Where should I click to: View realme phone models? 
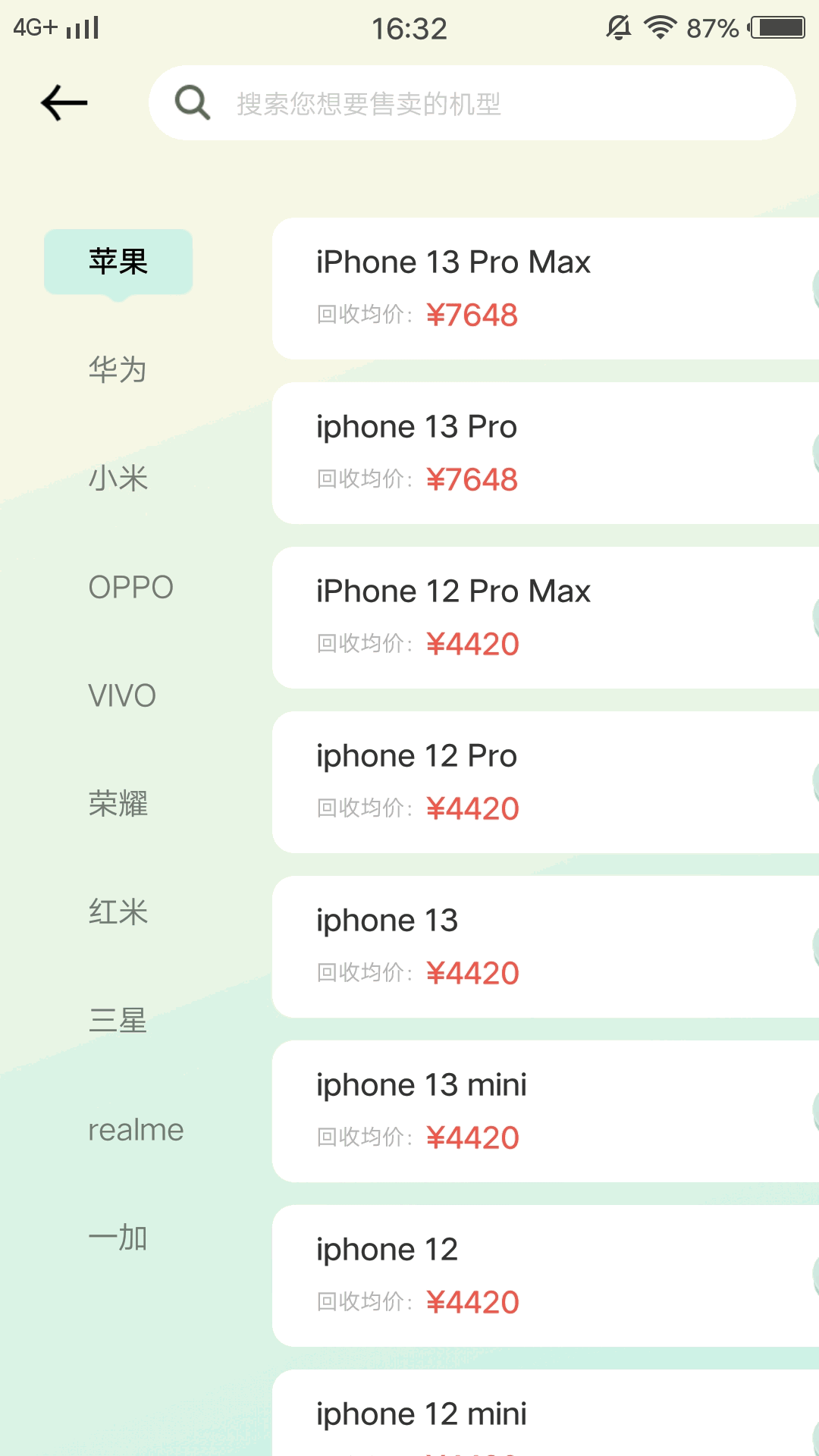click(136, 1130)
